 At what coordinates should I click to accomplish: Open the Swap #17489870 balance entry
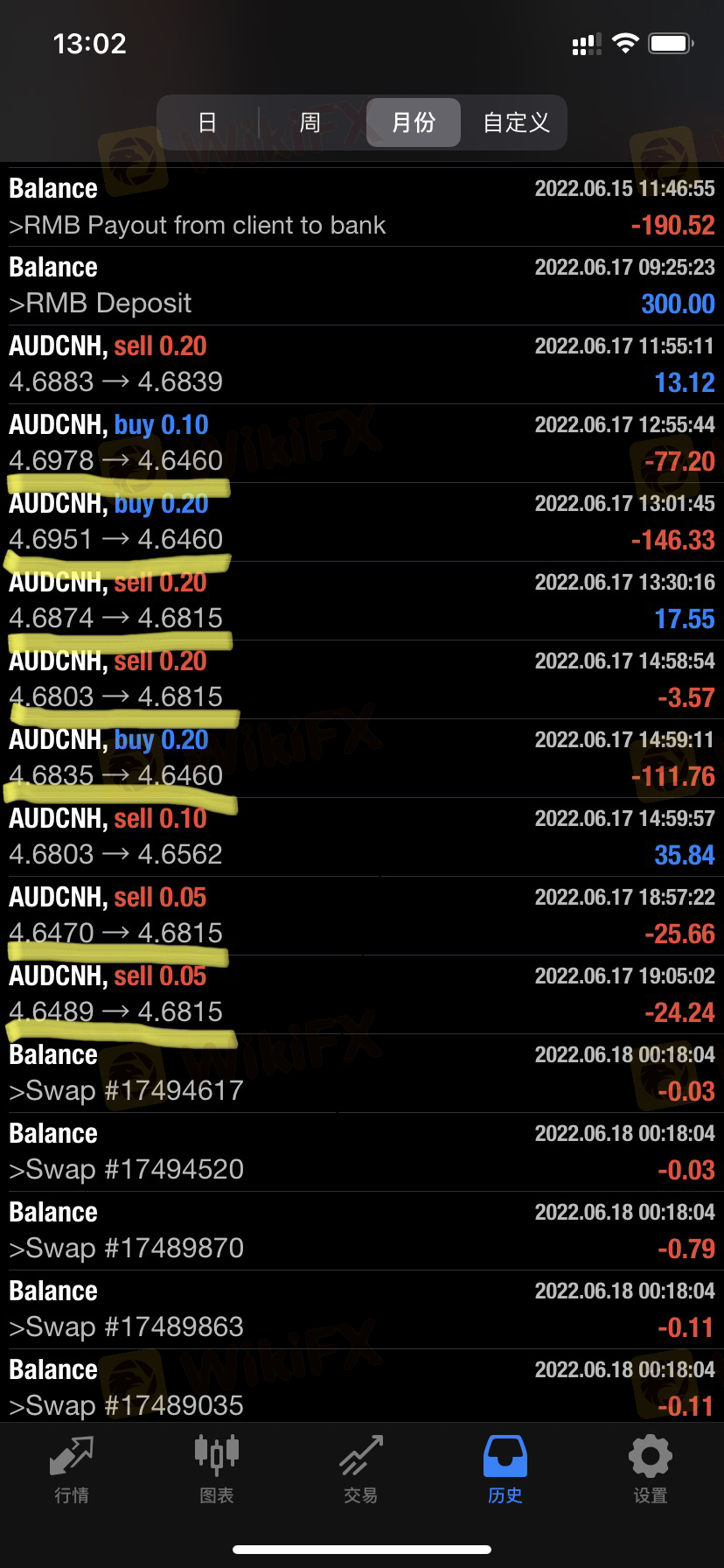pyautogui.click(x=362, y=1230)
